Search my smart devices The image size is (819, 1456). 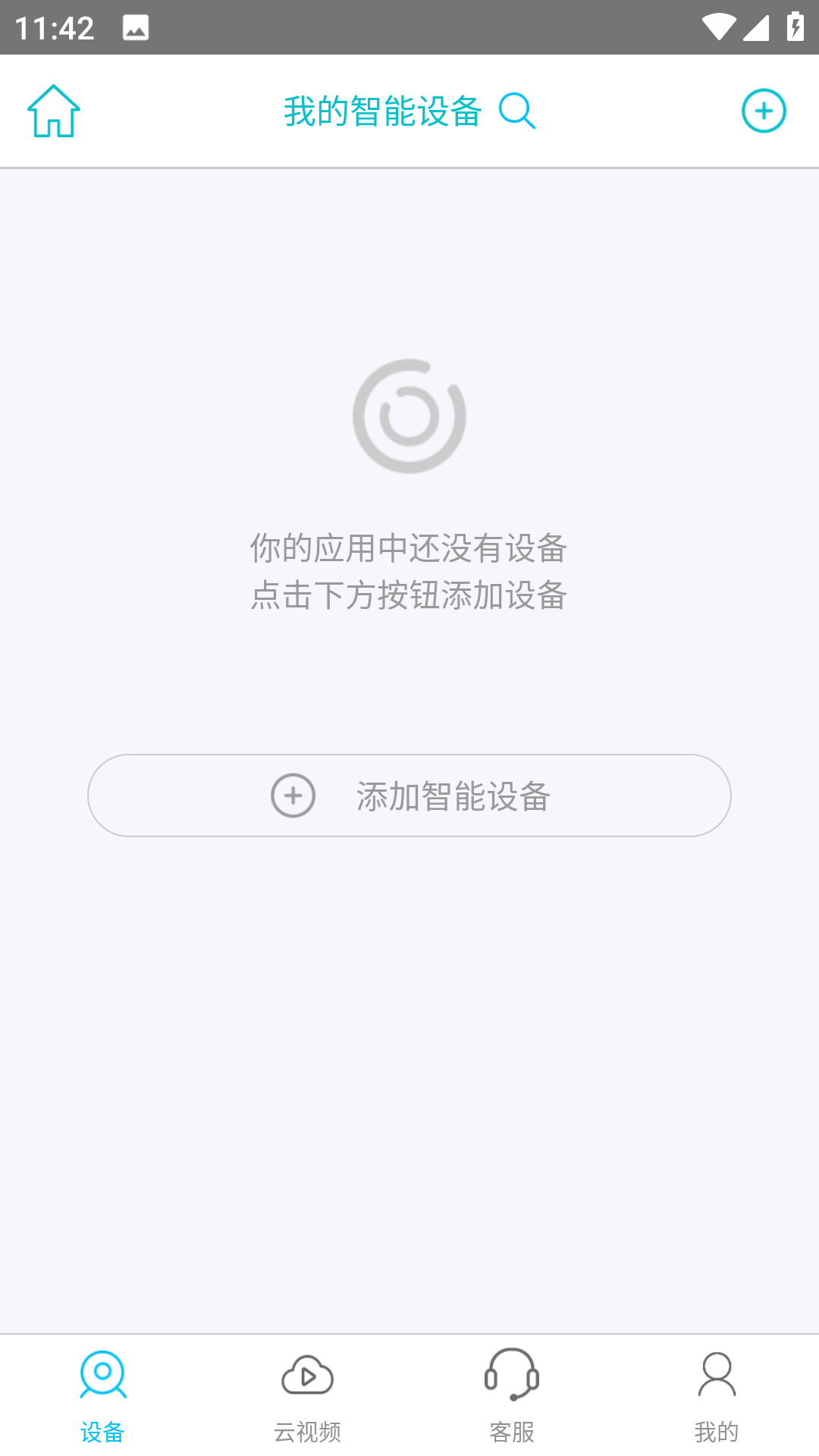[x=517, y=111]
